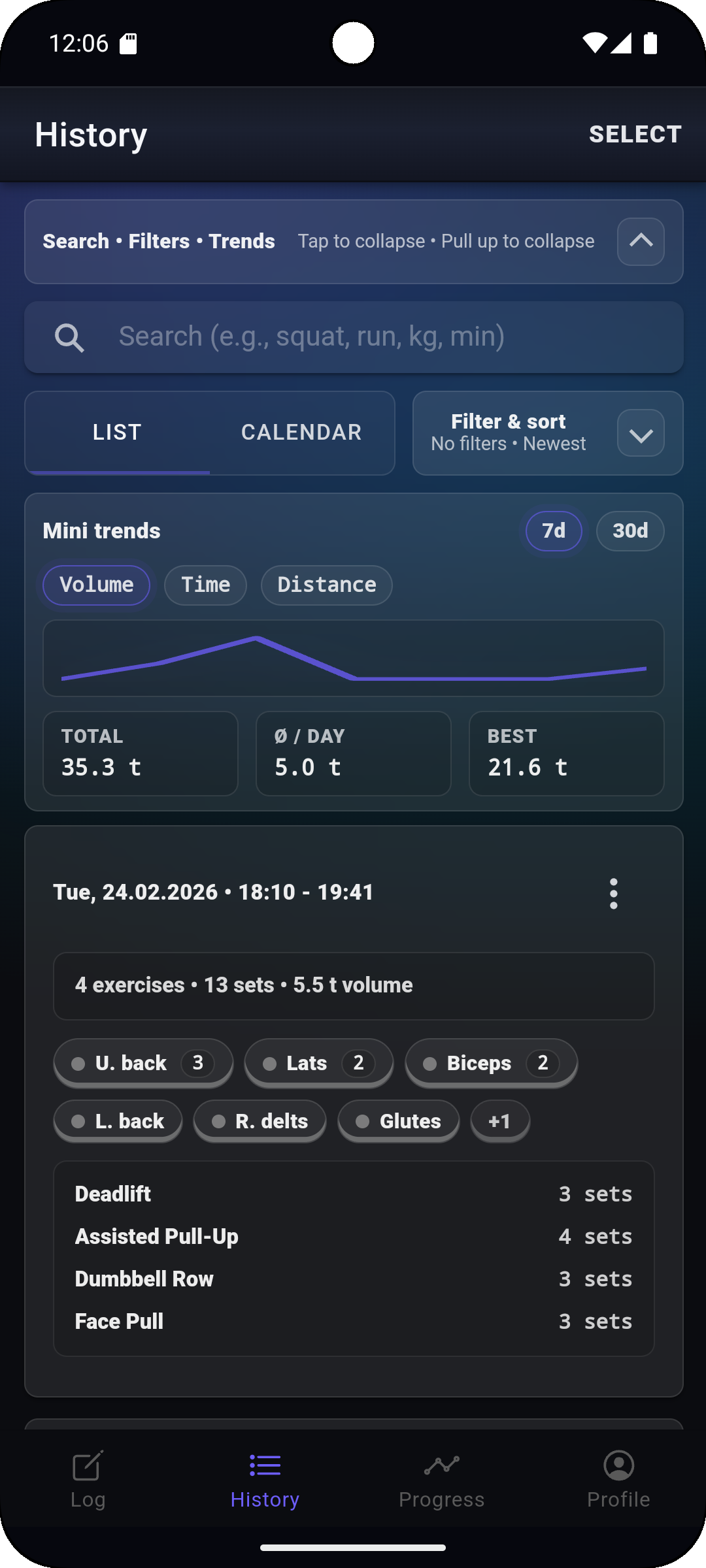Expand the +1 hidden muscle chip
Viewport: 706px width, 1568px height.
(499, 1120)
